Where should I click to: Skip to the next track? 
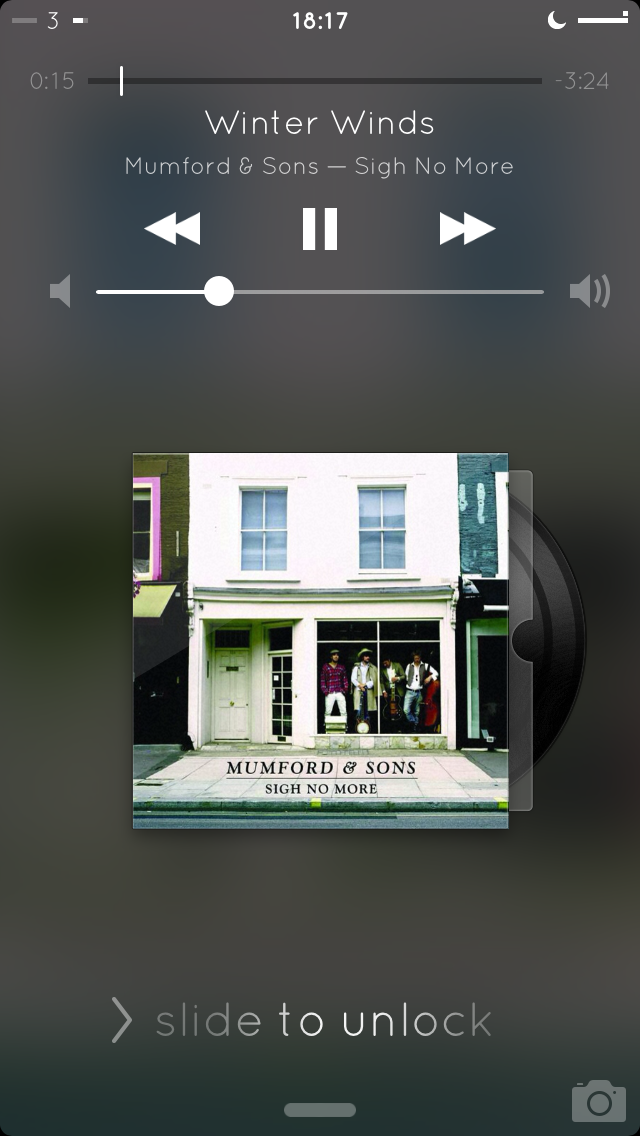coord(467,229)
